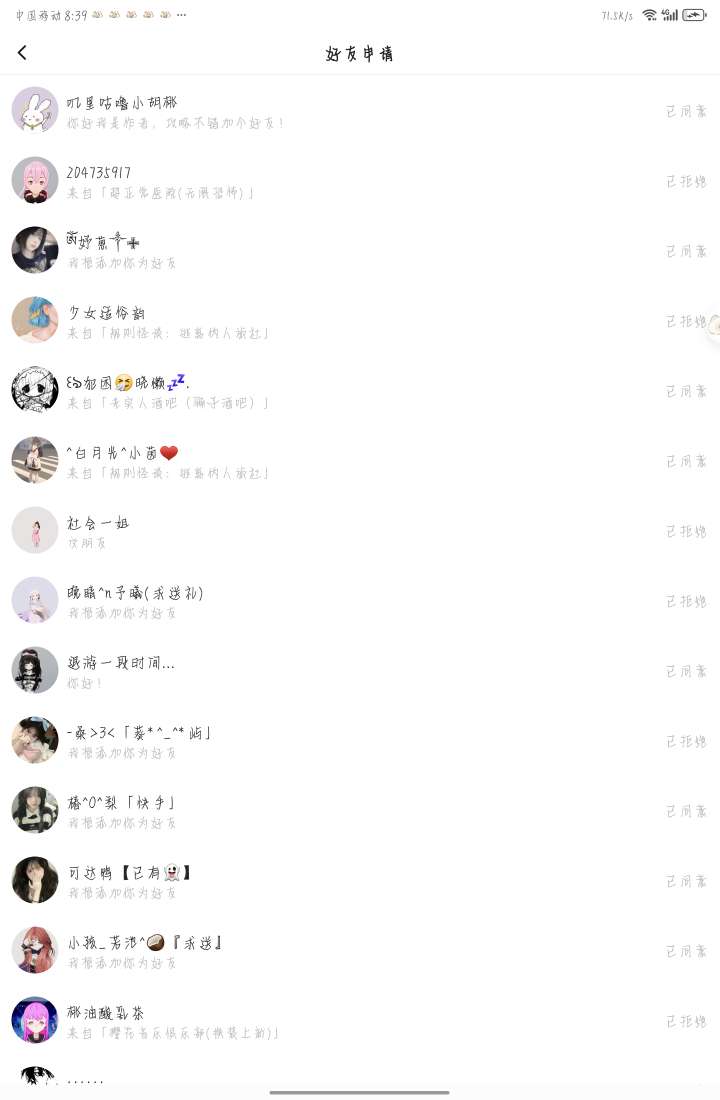Viewport: 720px width, 1100px height.
Task: Go back from the 好友申请 page
Action: point(23,53)
